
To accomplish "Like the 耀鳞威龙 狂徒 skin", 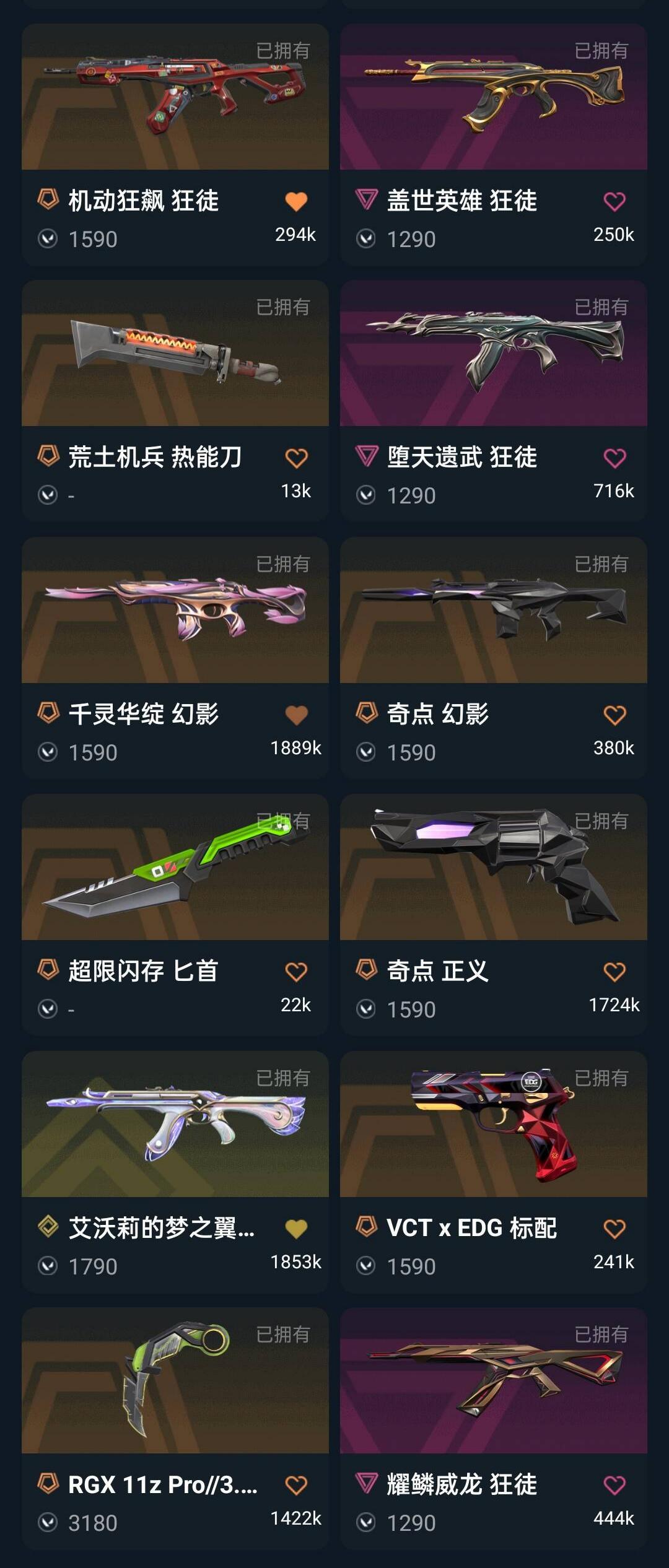I will pos(614,1485).
